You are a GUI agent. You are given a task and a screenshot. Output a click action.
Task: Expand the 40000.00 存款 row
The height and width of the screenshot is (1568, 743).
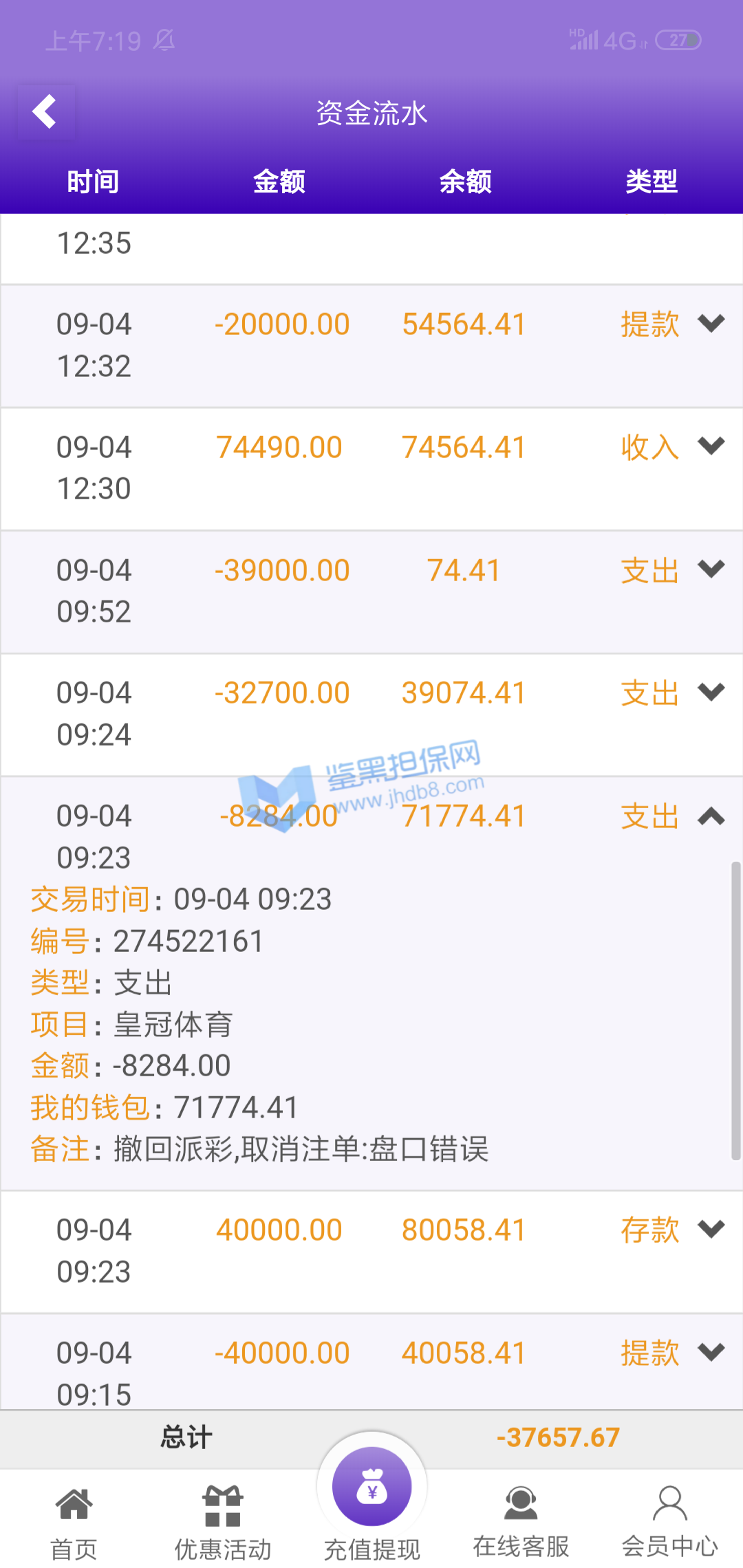click(x=711, y=1229)
